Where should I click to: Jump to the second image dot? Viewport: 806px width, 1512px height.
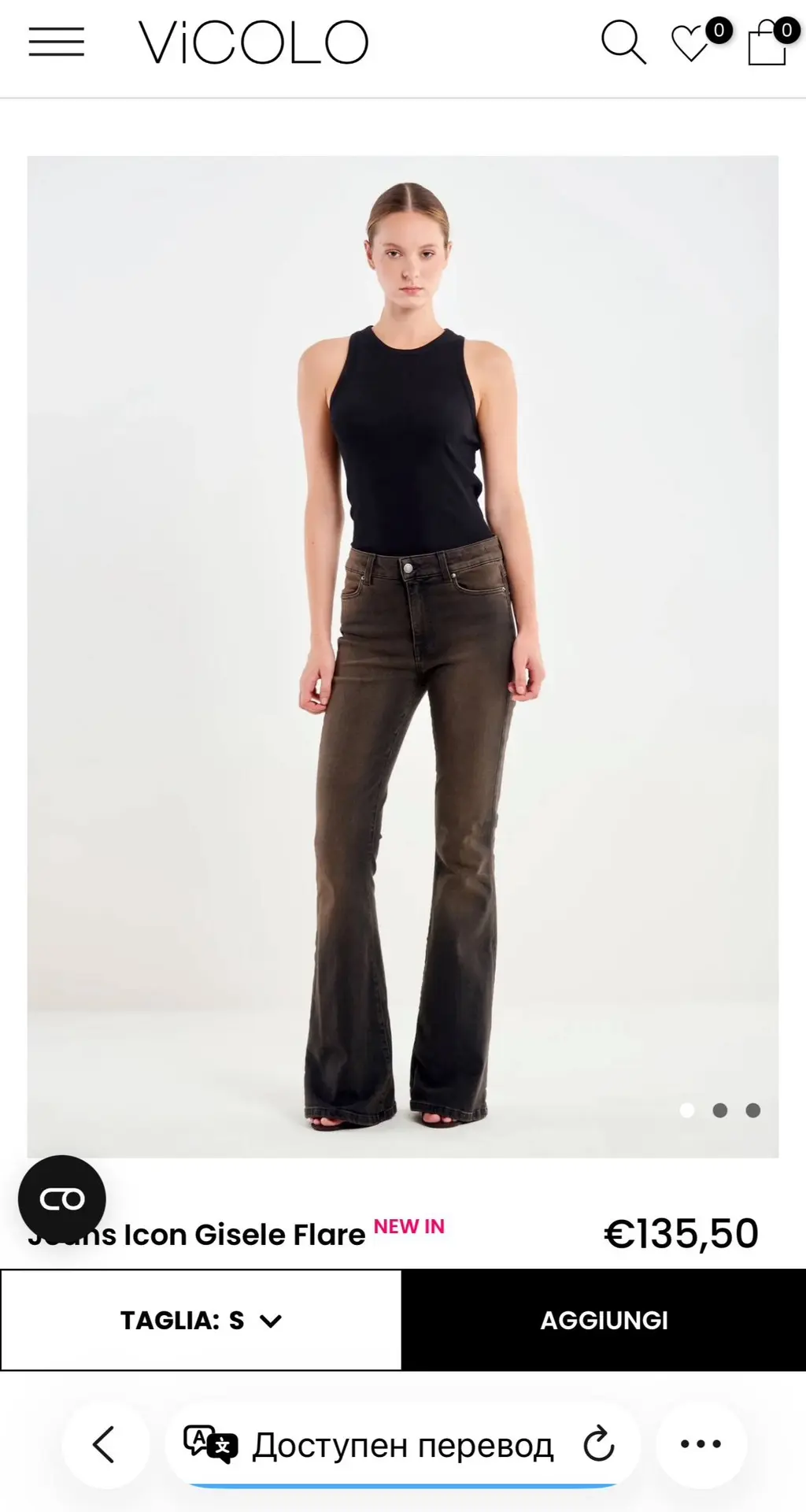[719, 1110]
